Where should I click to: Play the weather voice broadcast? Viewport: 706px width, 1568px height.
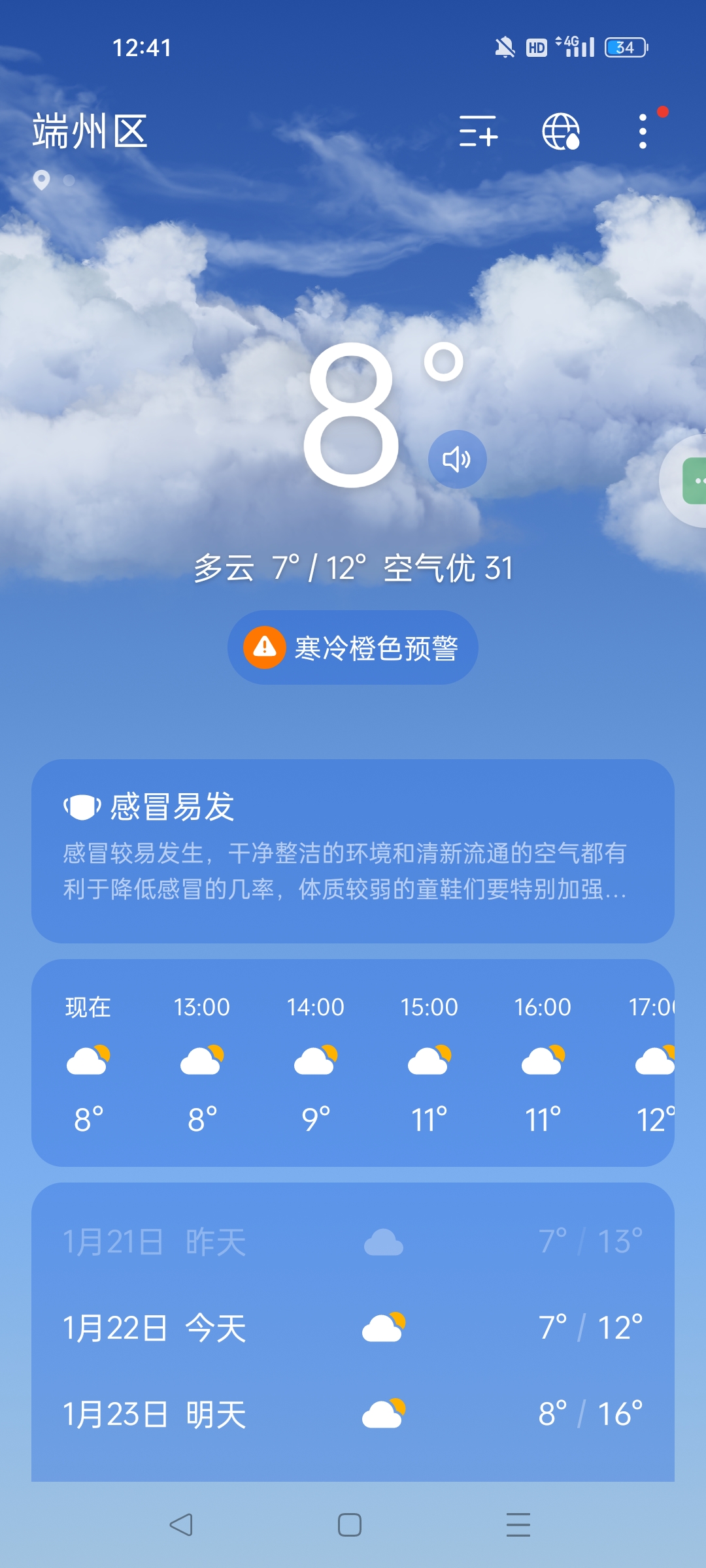point(457,459)
